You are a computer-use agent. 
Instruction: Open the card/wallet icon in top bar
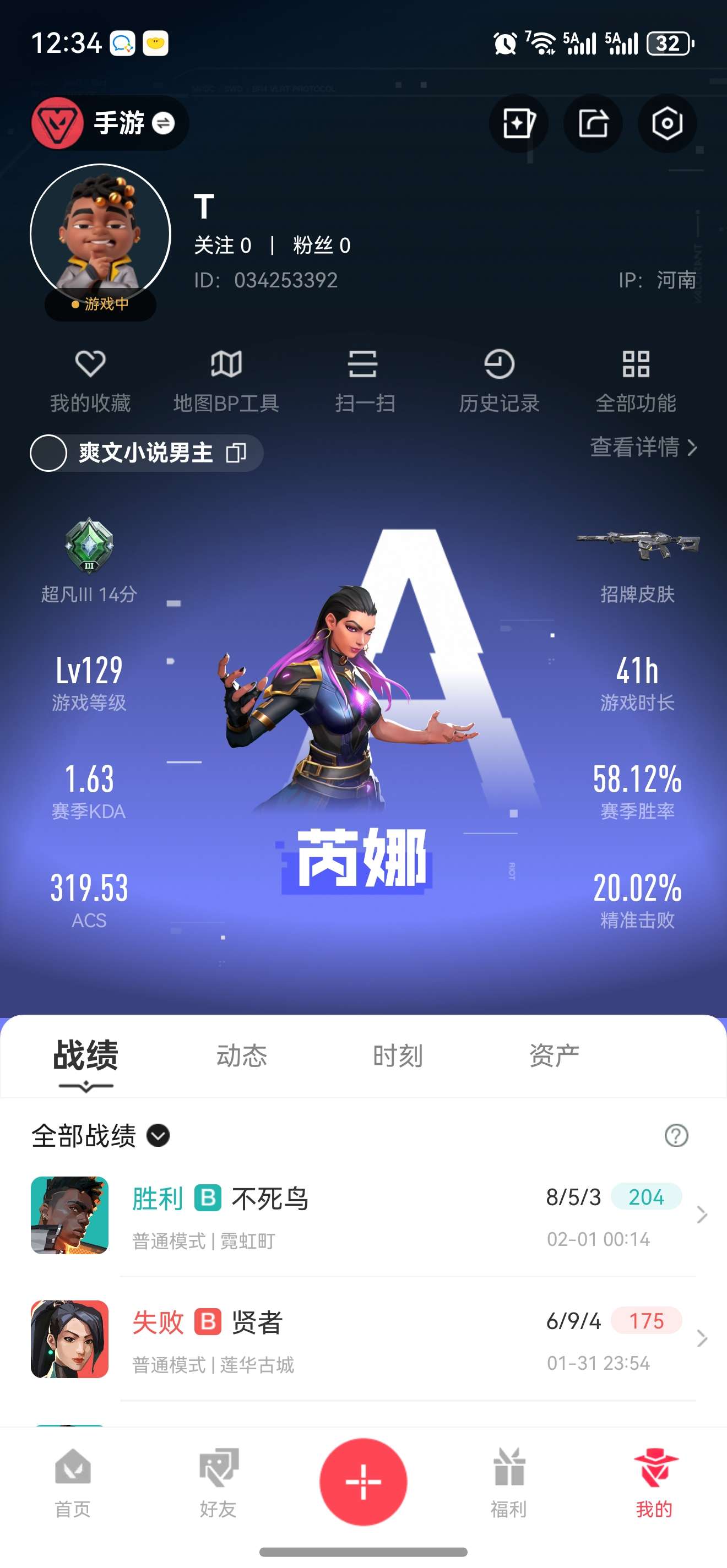pos(518,123)
